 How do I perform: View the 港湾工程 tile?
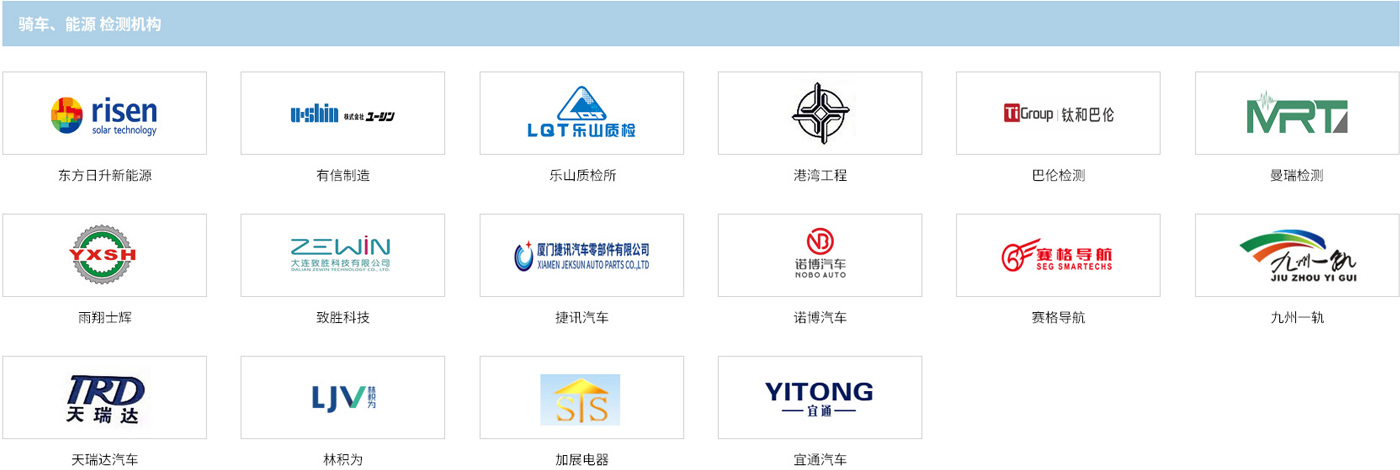pos(819,113)
